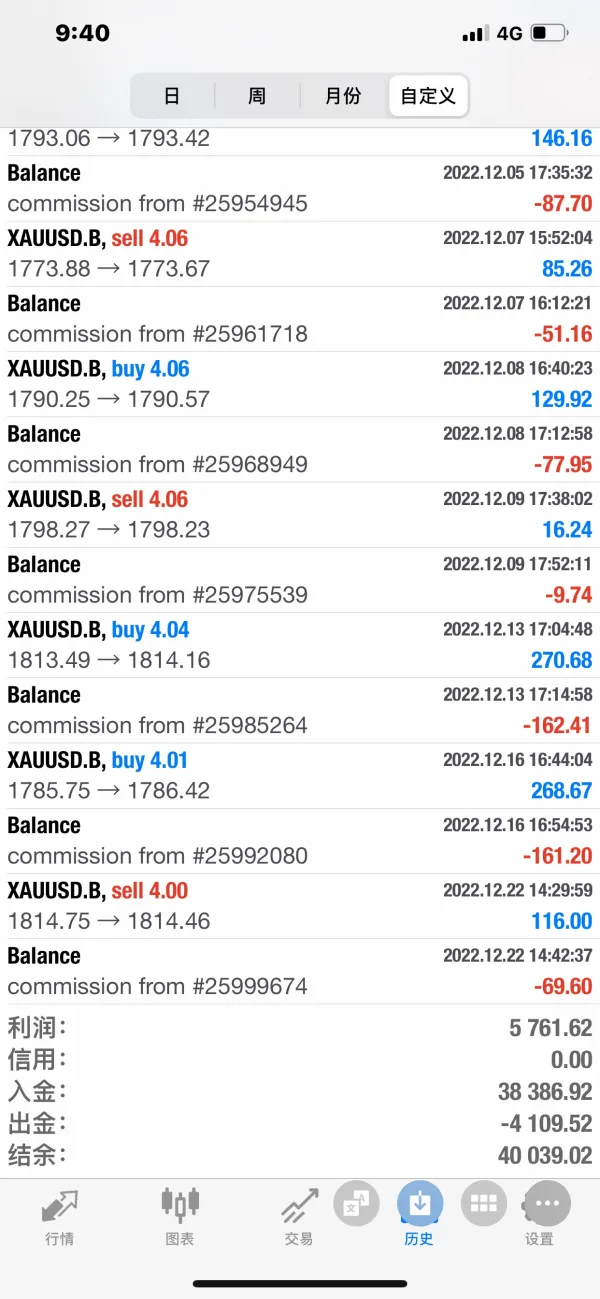Open the XAUUSD.B sell 4.00 trade
Screen dimensions: 600x1299
[300, 906]
